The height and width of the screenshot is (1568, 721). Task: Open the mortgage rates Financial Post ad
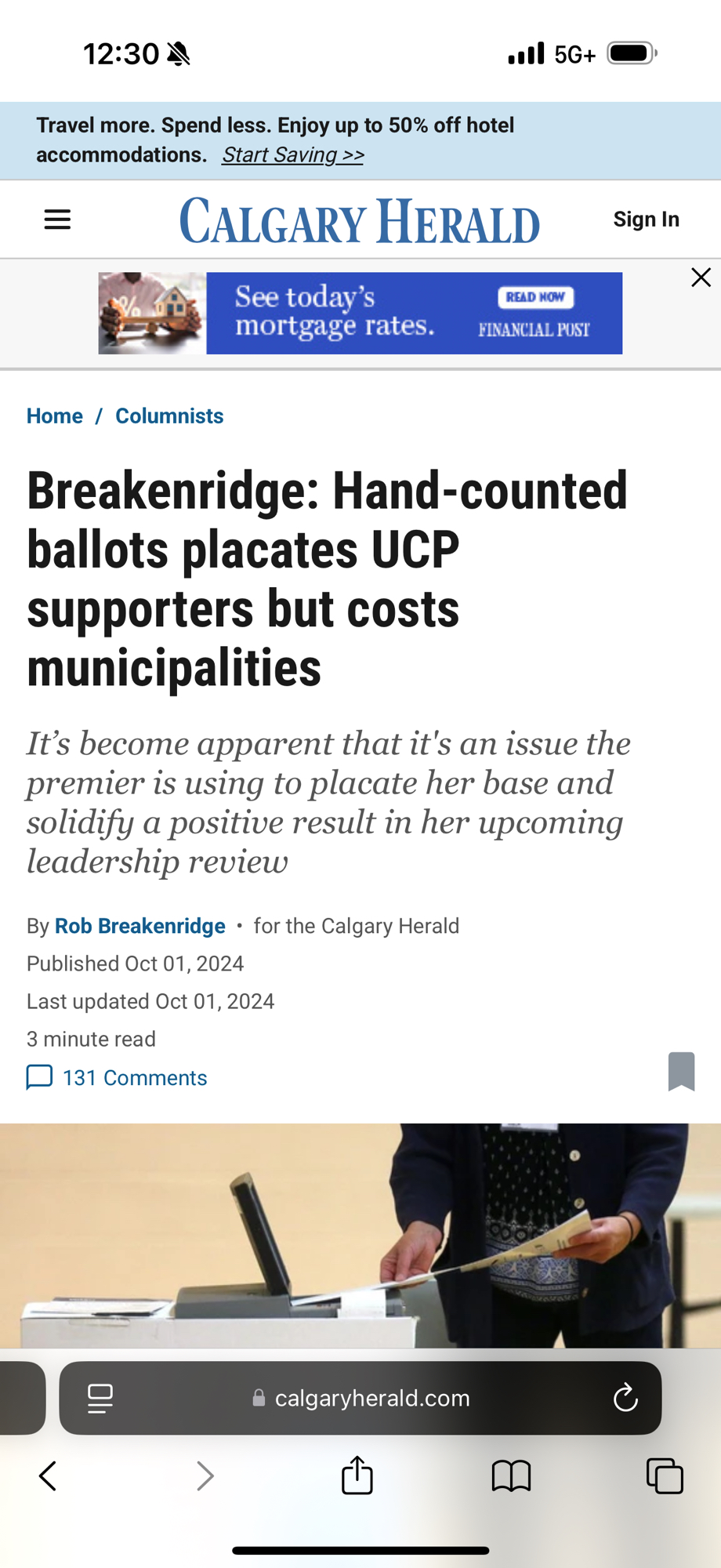pos(360,314)
